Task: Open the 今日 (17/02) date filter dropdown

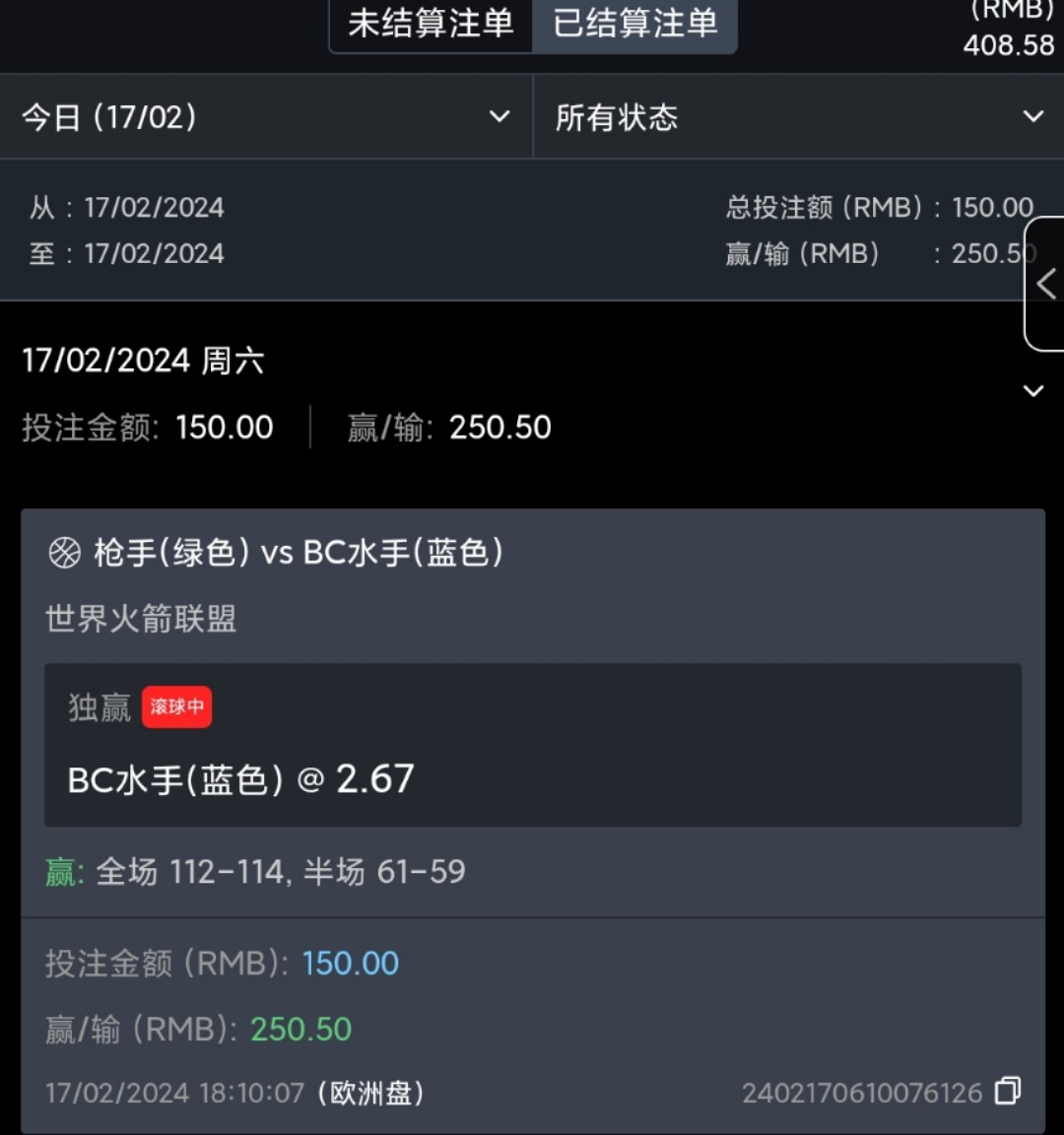Action: [x=266, y=116]
